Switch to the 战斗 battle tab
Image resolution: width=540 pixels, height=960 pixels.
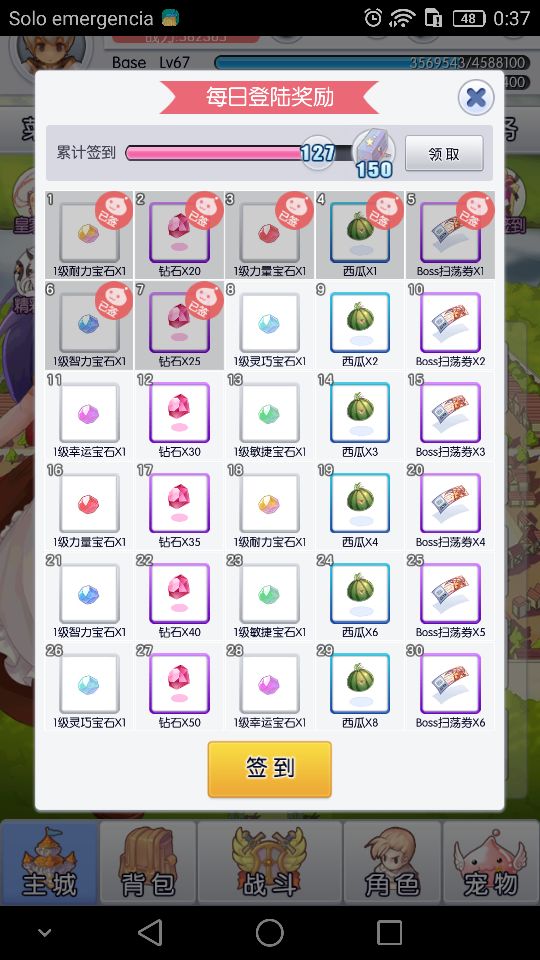tap(269, 863)
